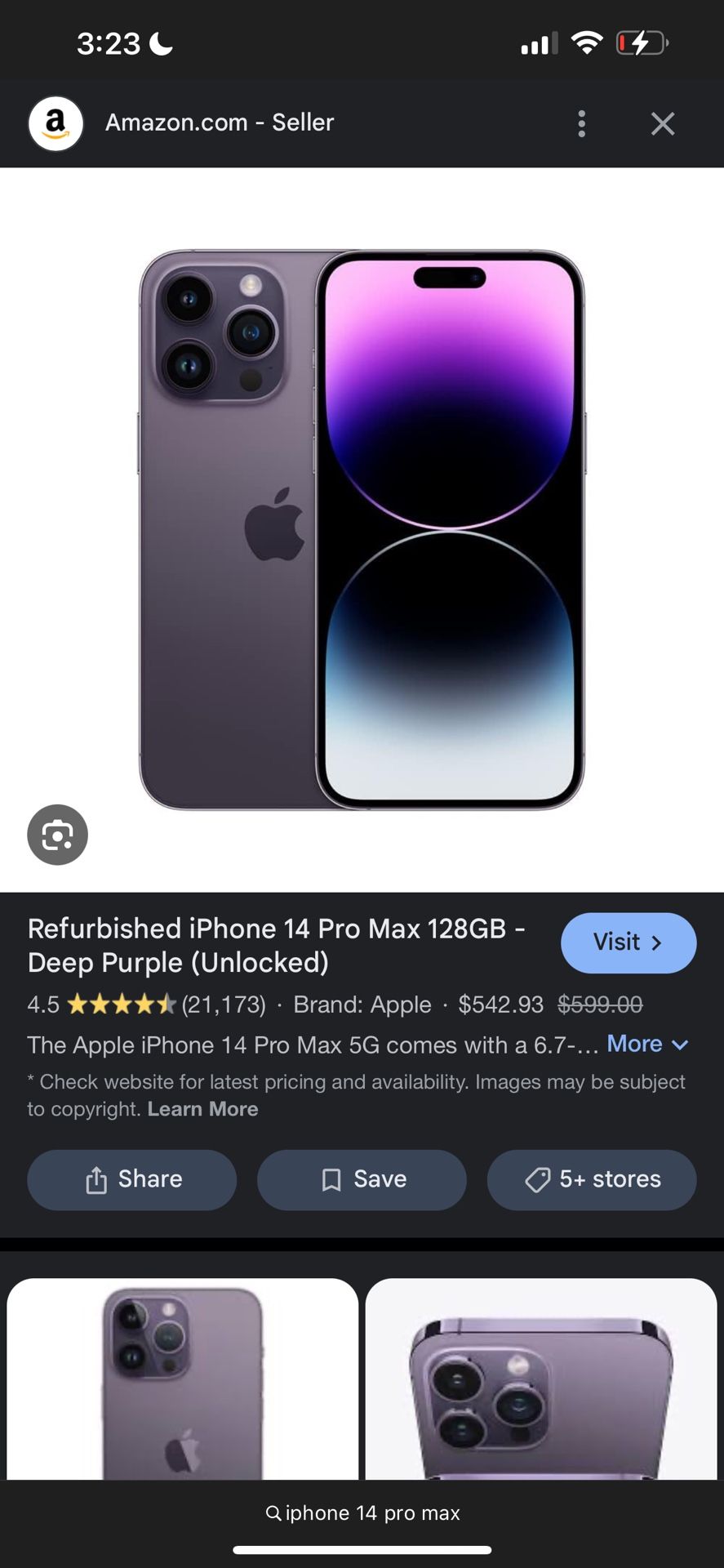Share this product result
Viewport: 724px width, 1568px height.
coord(132,1179)
